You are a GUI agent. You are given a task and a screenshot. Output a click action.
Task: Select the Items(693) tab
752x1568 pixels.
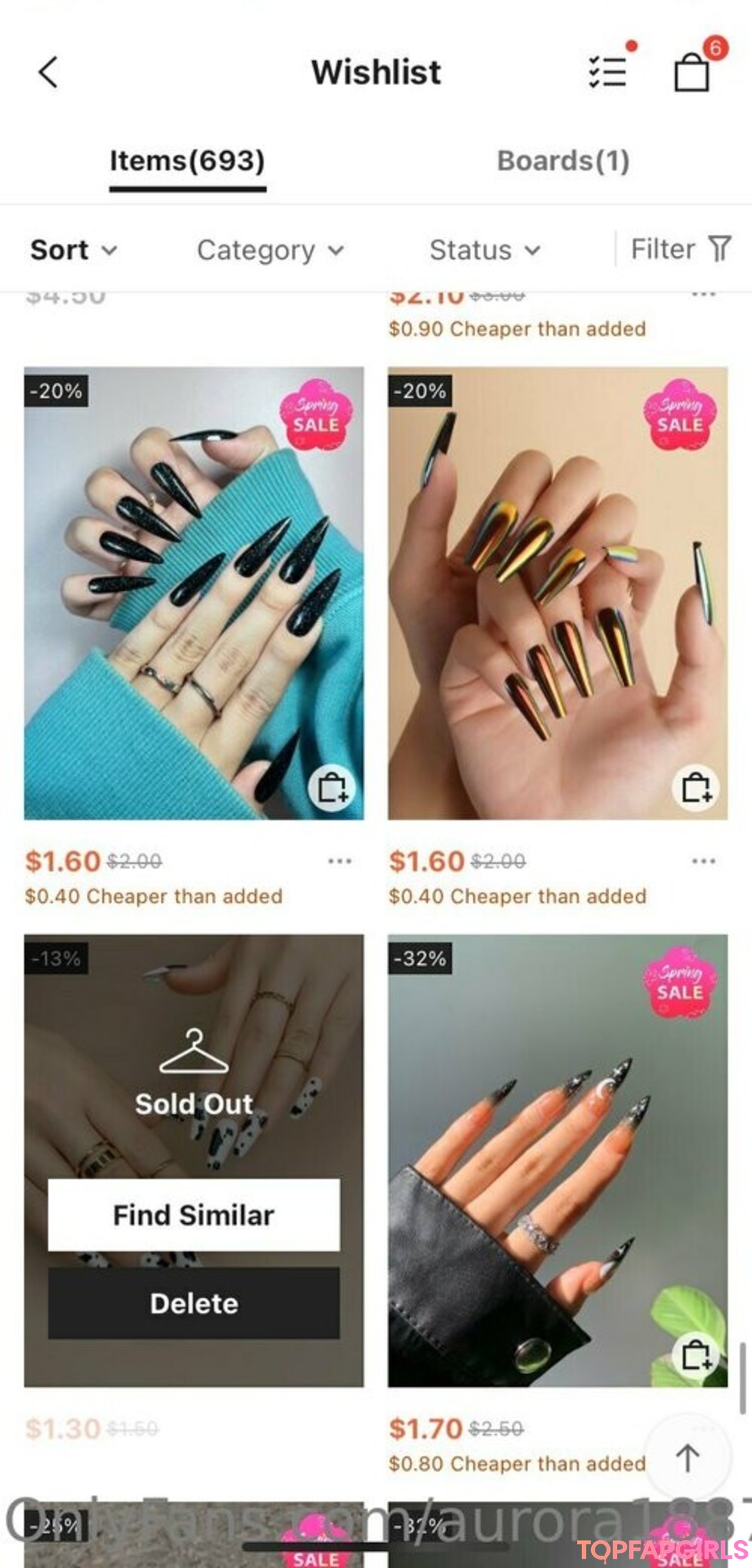click(187, 161)
